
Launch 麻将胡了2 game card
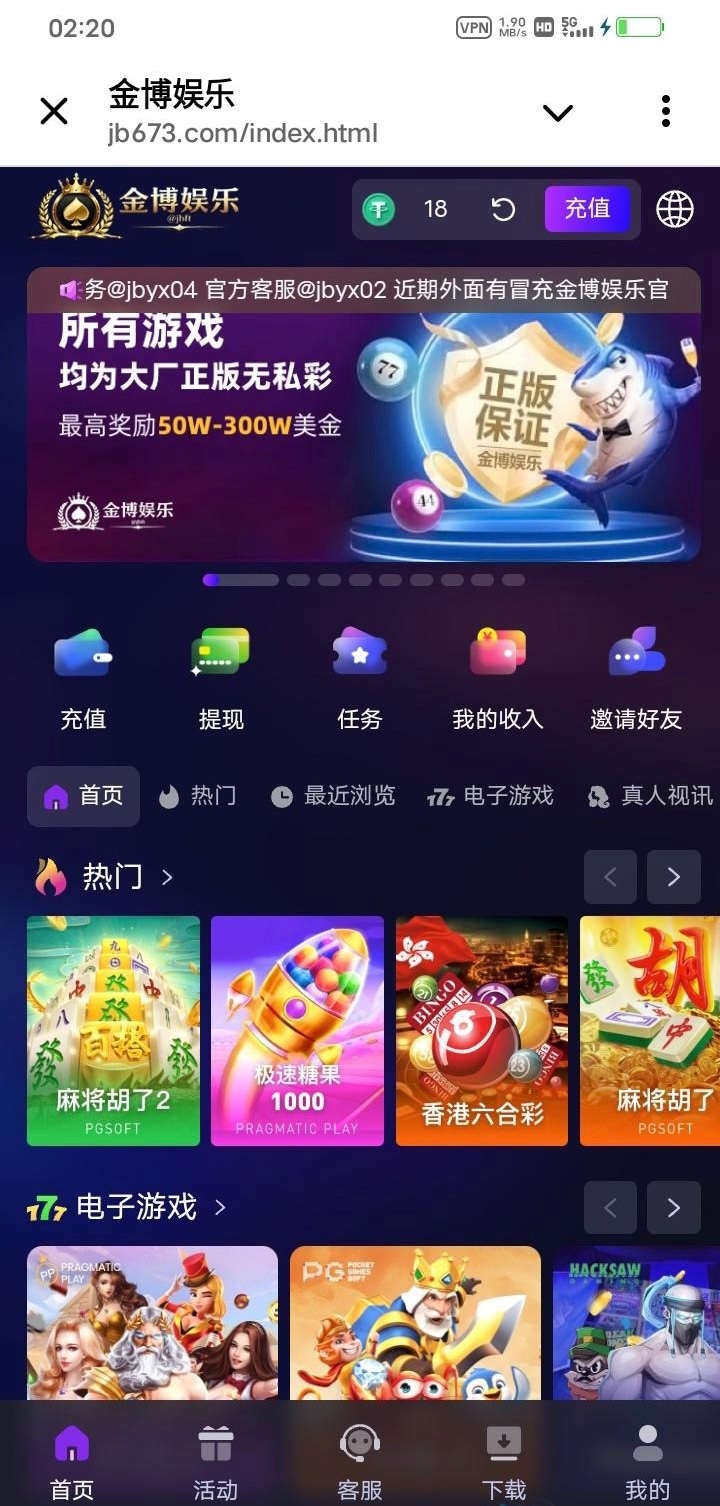pos(113,1030)
